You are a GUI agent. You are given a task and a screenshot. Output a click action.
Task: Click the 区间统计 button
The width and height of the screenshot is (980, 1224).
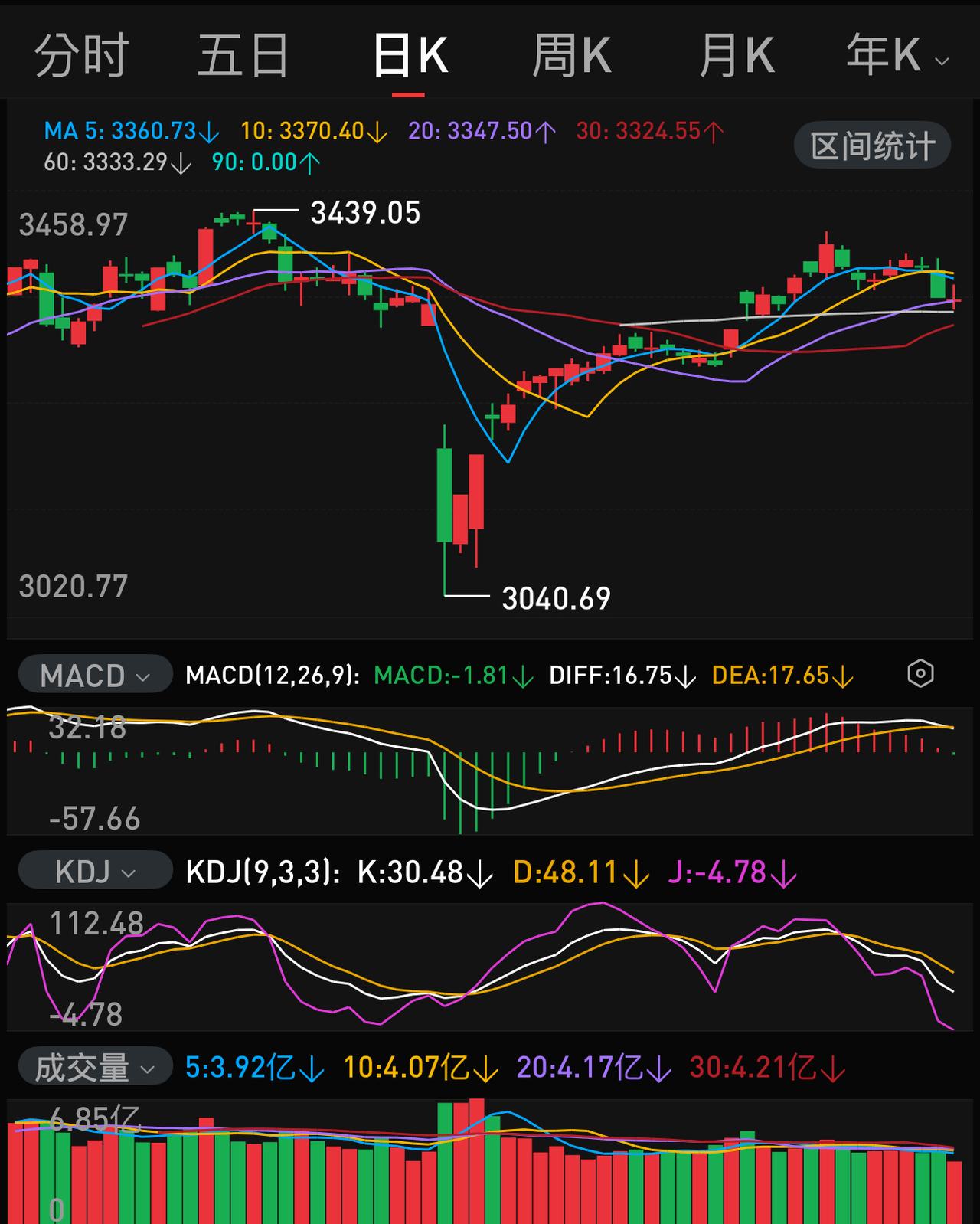(871, 144)
